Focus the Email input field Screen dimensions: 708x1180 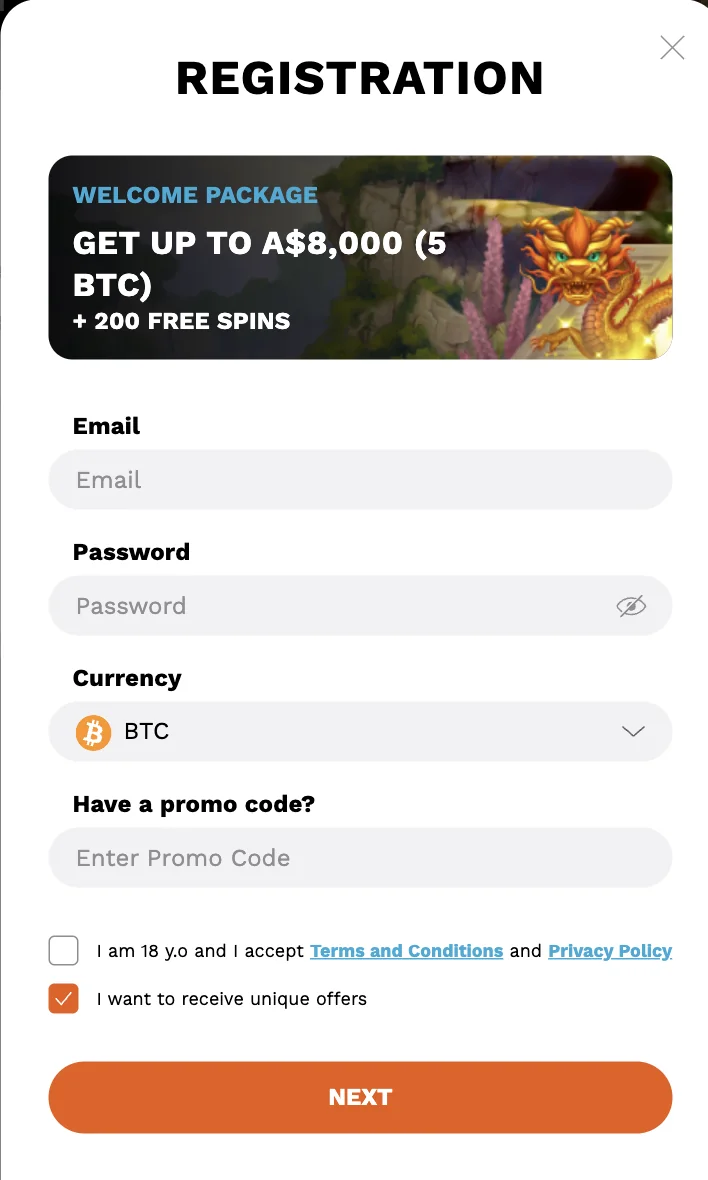point(360,479)
